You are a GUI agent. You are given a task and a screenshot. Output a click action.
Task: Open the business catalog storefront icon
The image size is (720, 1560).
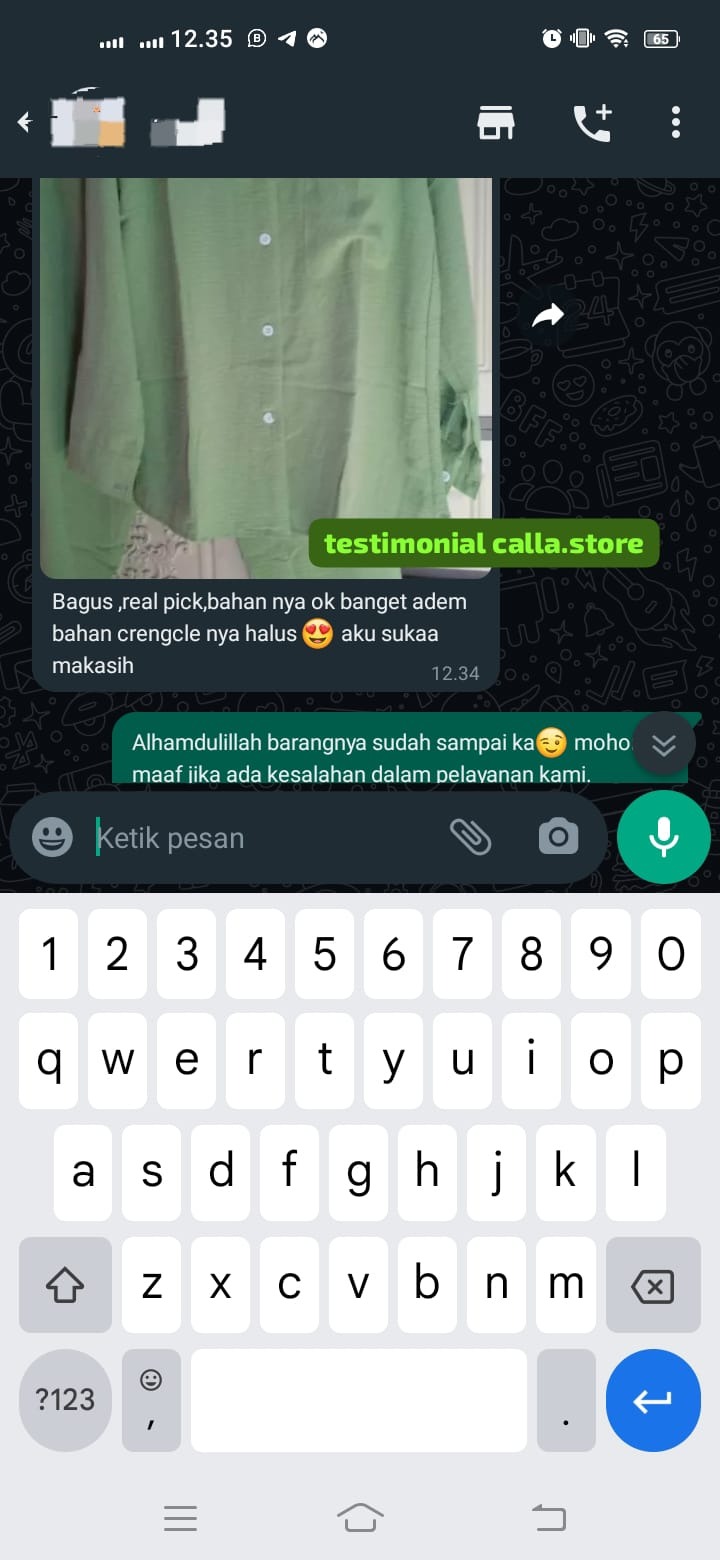[495, 123]
